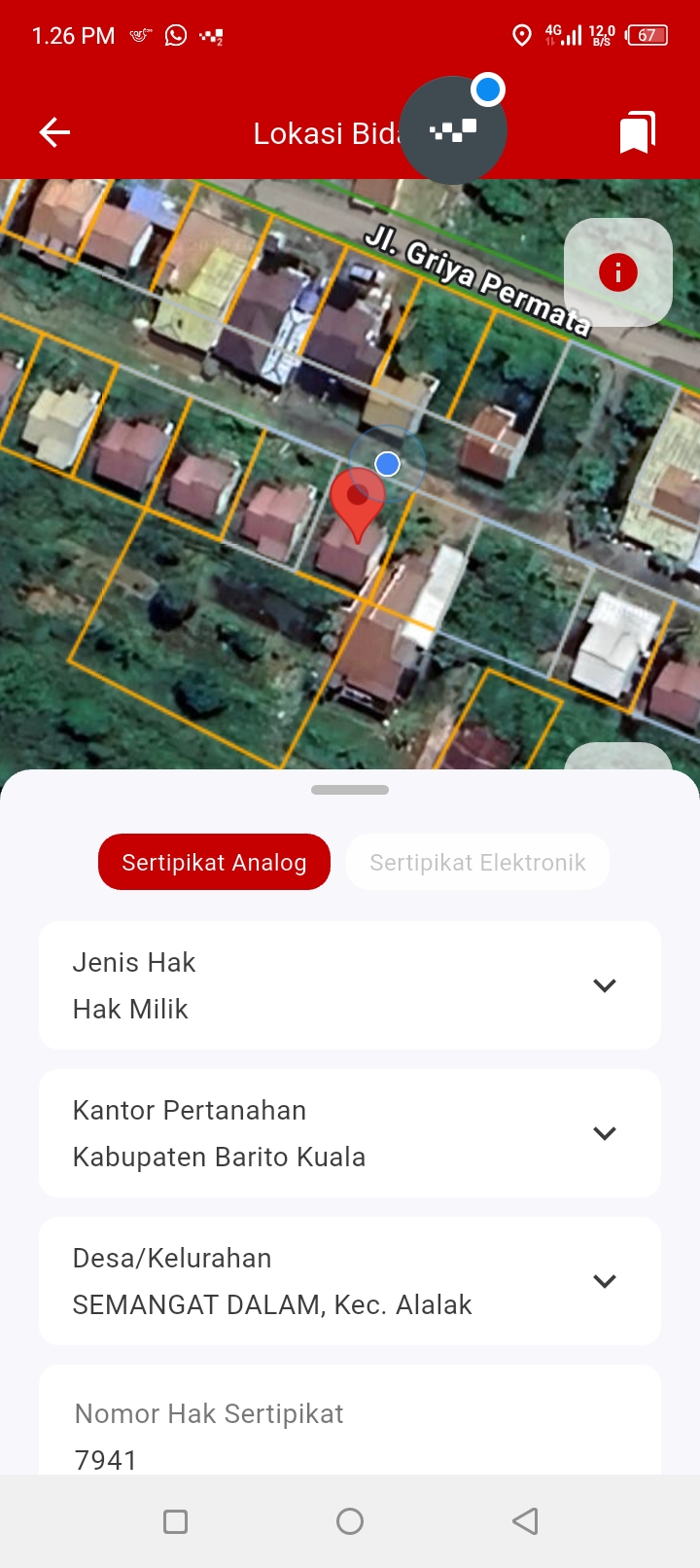Switch to Sertipikat Elektronik
The height and width of the screenshot is (1568, 700).
[477, 862]
